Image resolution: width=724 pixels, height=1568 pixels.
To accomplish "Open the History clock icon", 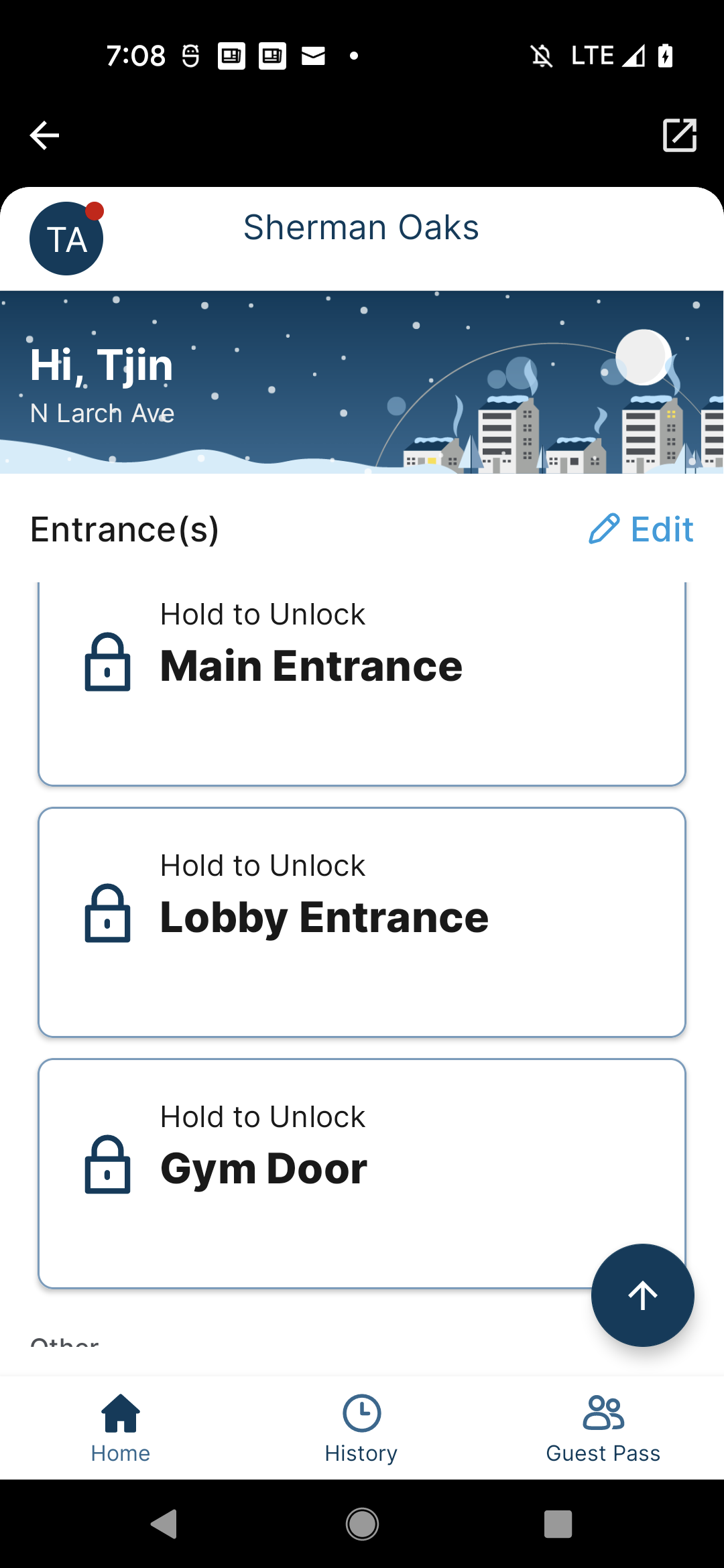I will click(361, 1411).
